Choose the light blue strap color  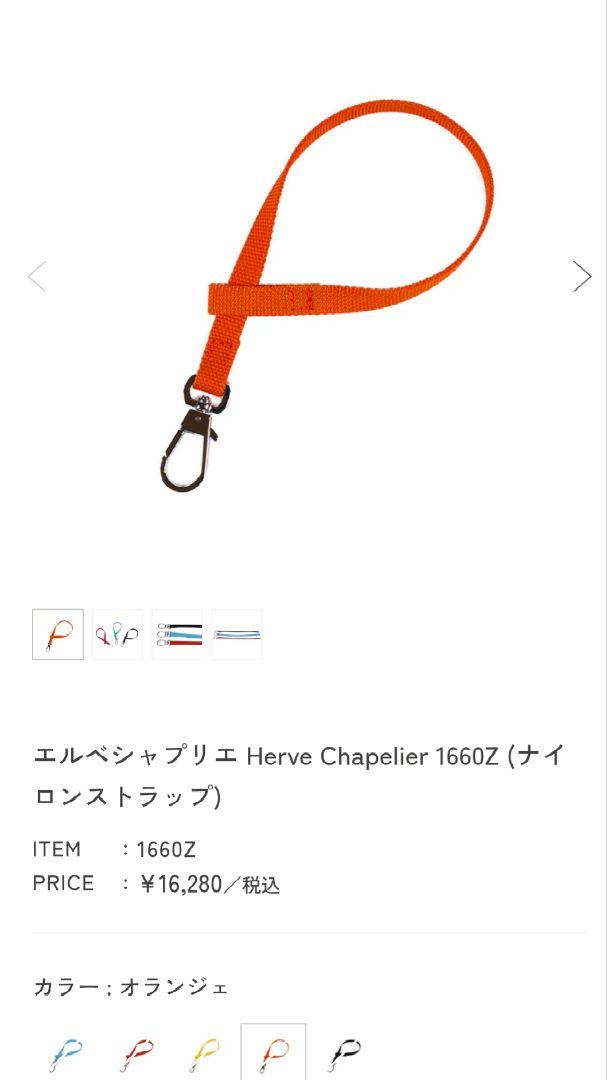point(65,1054)
